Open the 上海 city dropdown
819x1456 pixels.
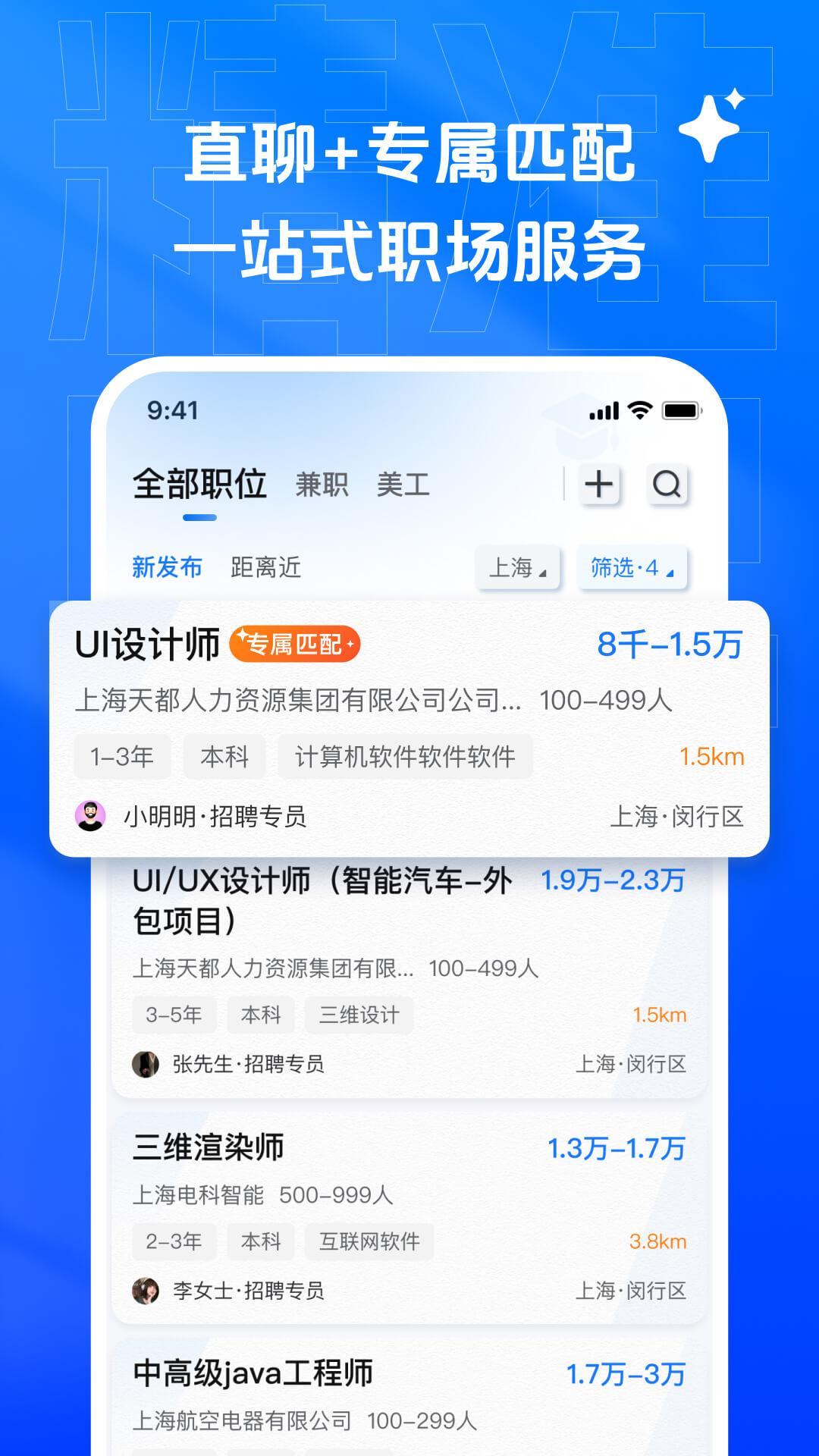(519, 567)
